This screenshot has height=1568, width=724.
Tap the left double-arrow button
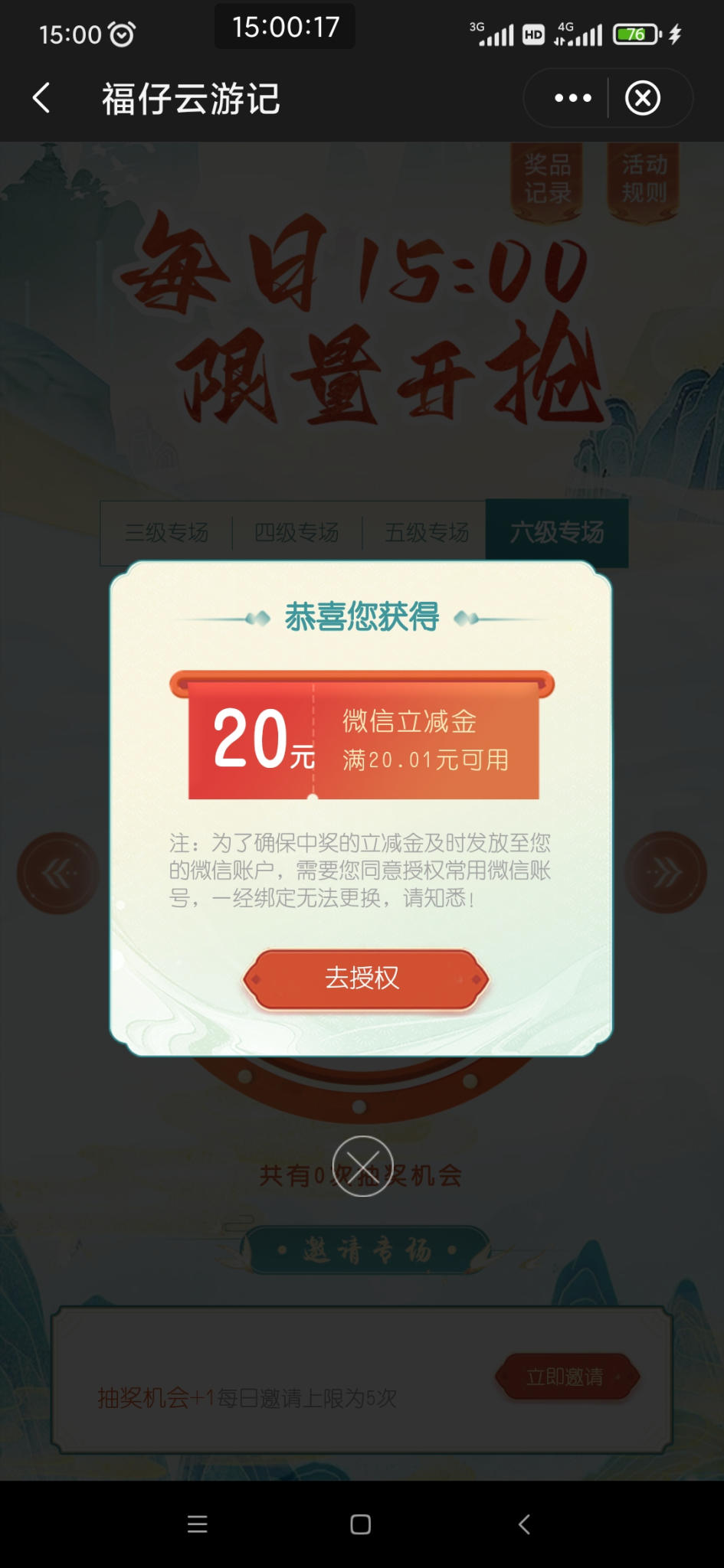pyautogui.click(x=58, y=872)
